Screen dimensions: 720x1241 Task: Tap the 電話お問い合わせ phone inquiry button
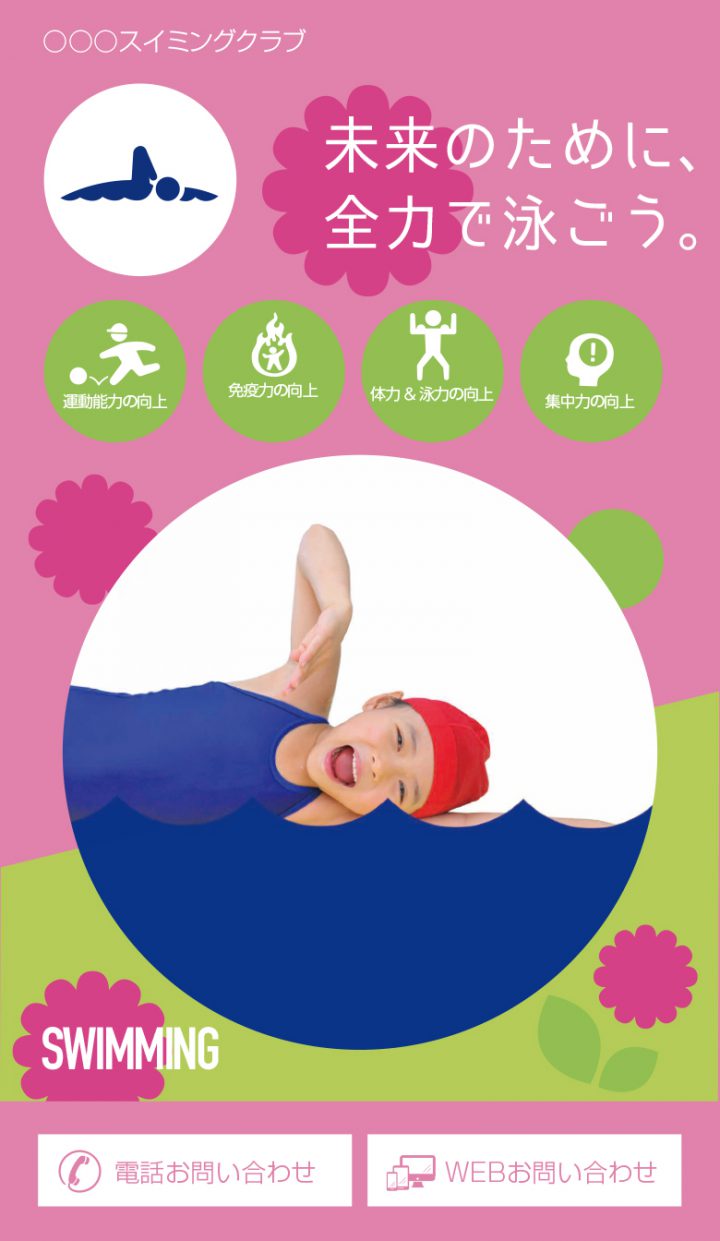(195, 1170)
